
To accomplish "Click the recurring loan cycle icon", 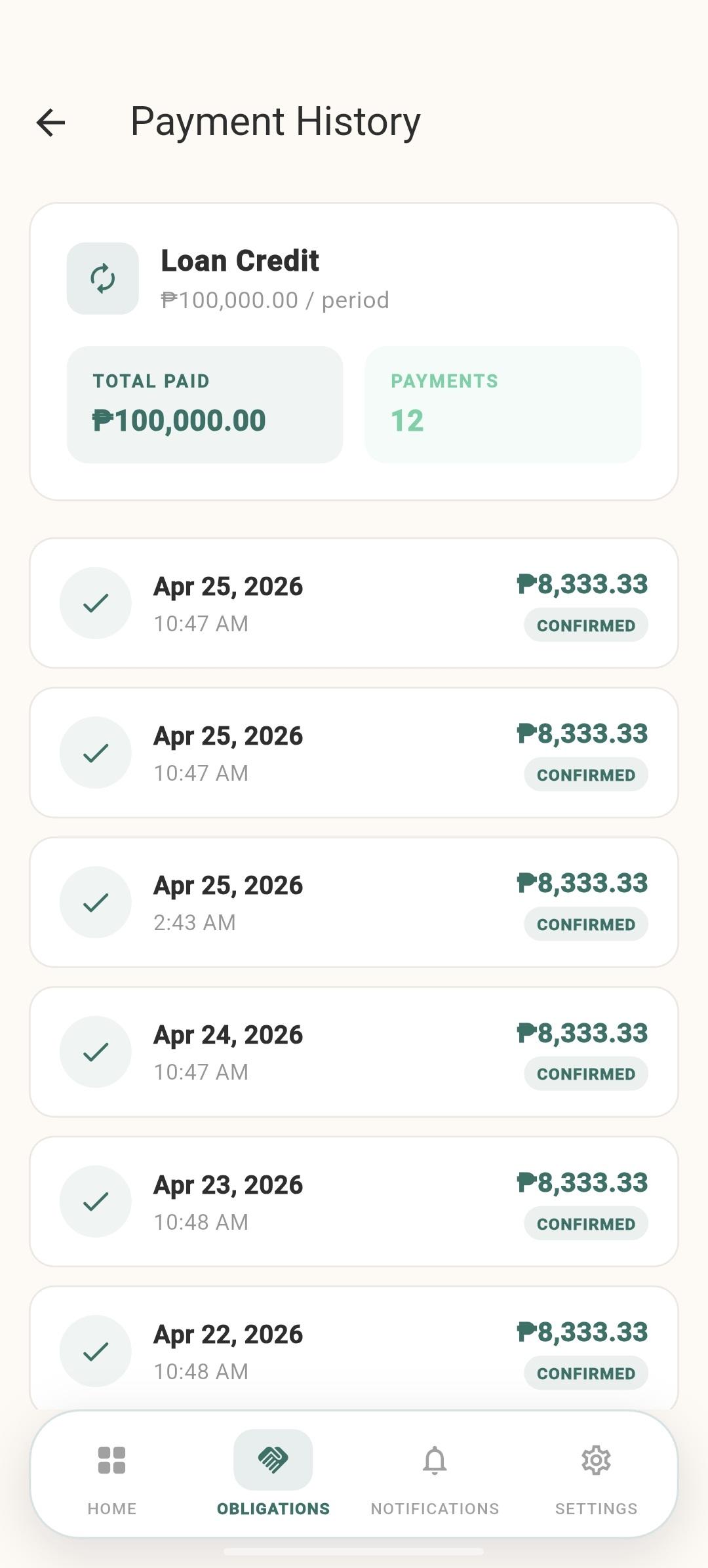I will (102, 278).
